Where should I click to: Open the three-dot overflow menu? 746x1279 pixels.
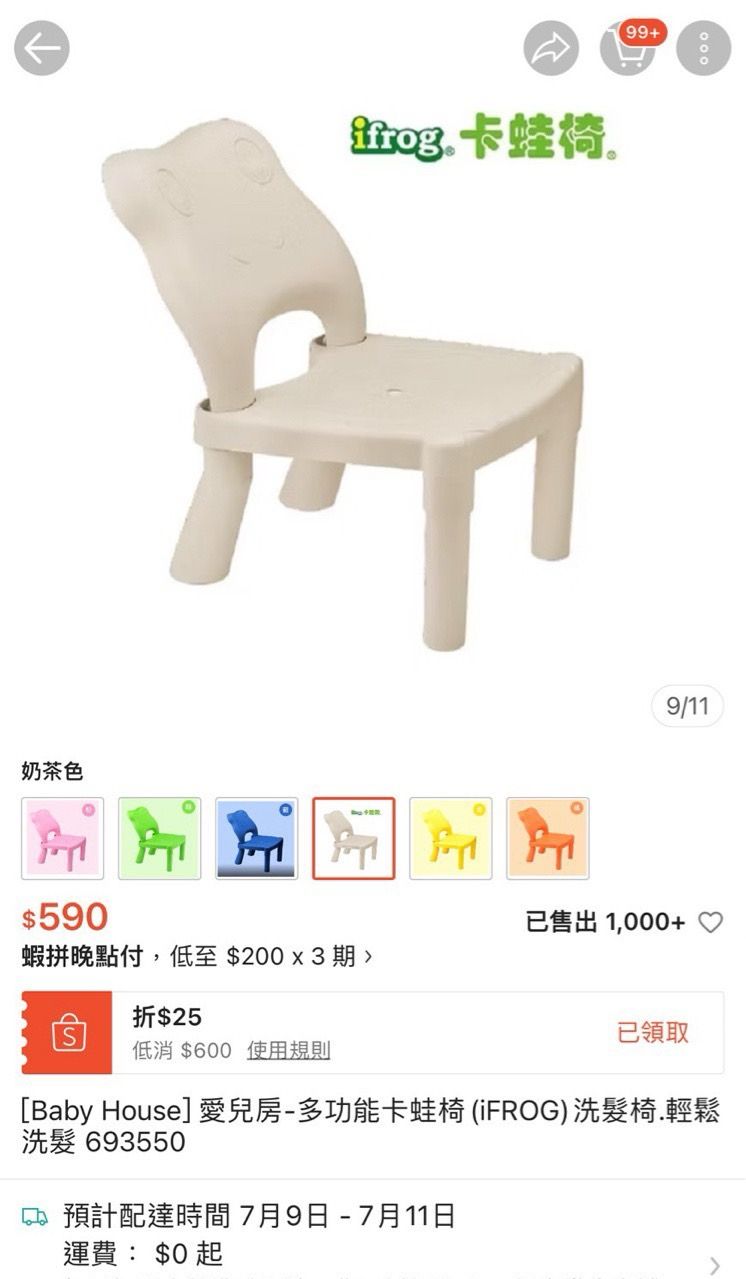(x=703, y=48)
